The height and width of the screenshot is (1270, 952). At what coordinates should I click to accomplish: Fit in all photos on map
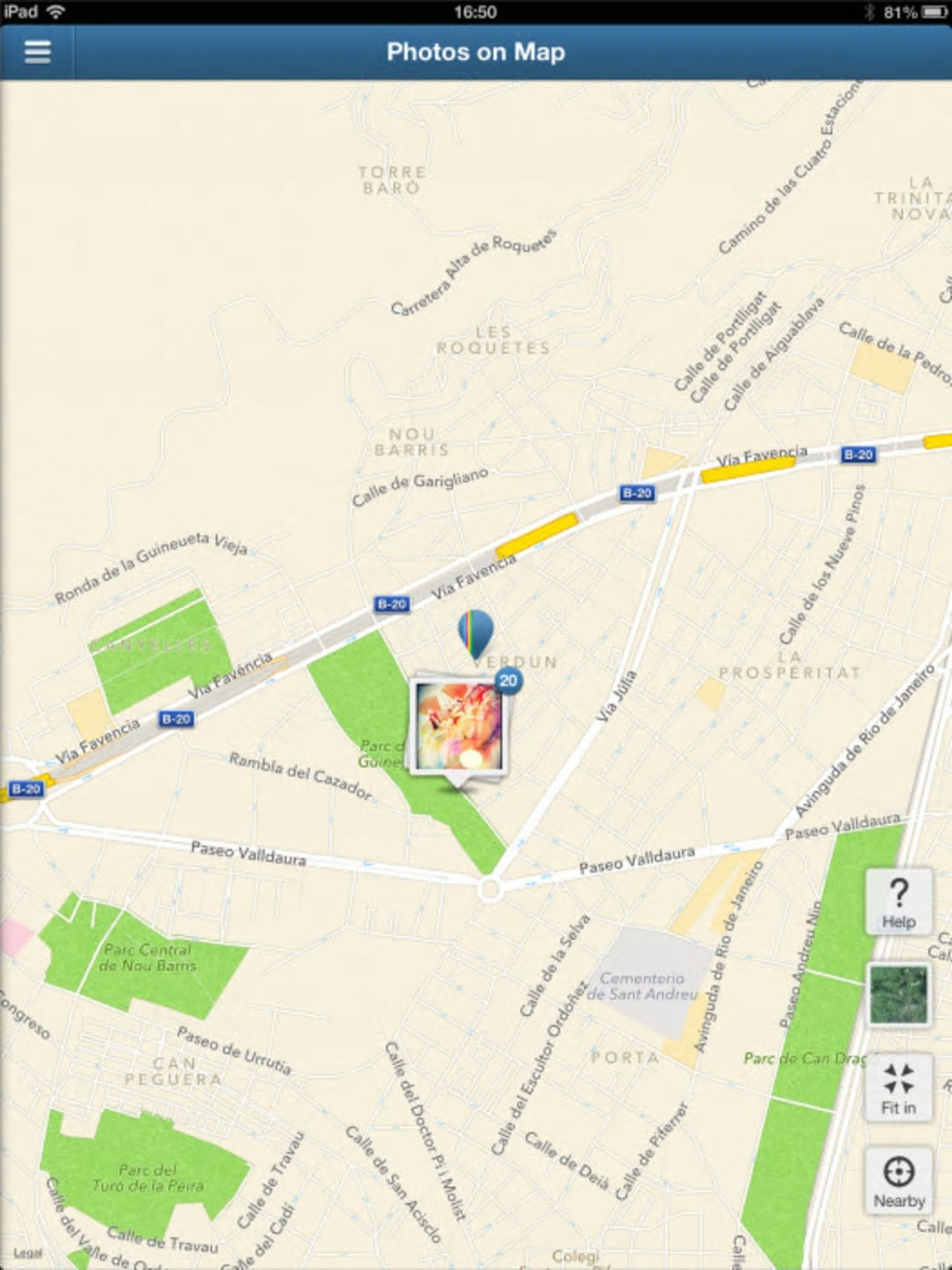click(898, 1088)
